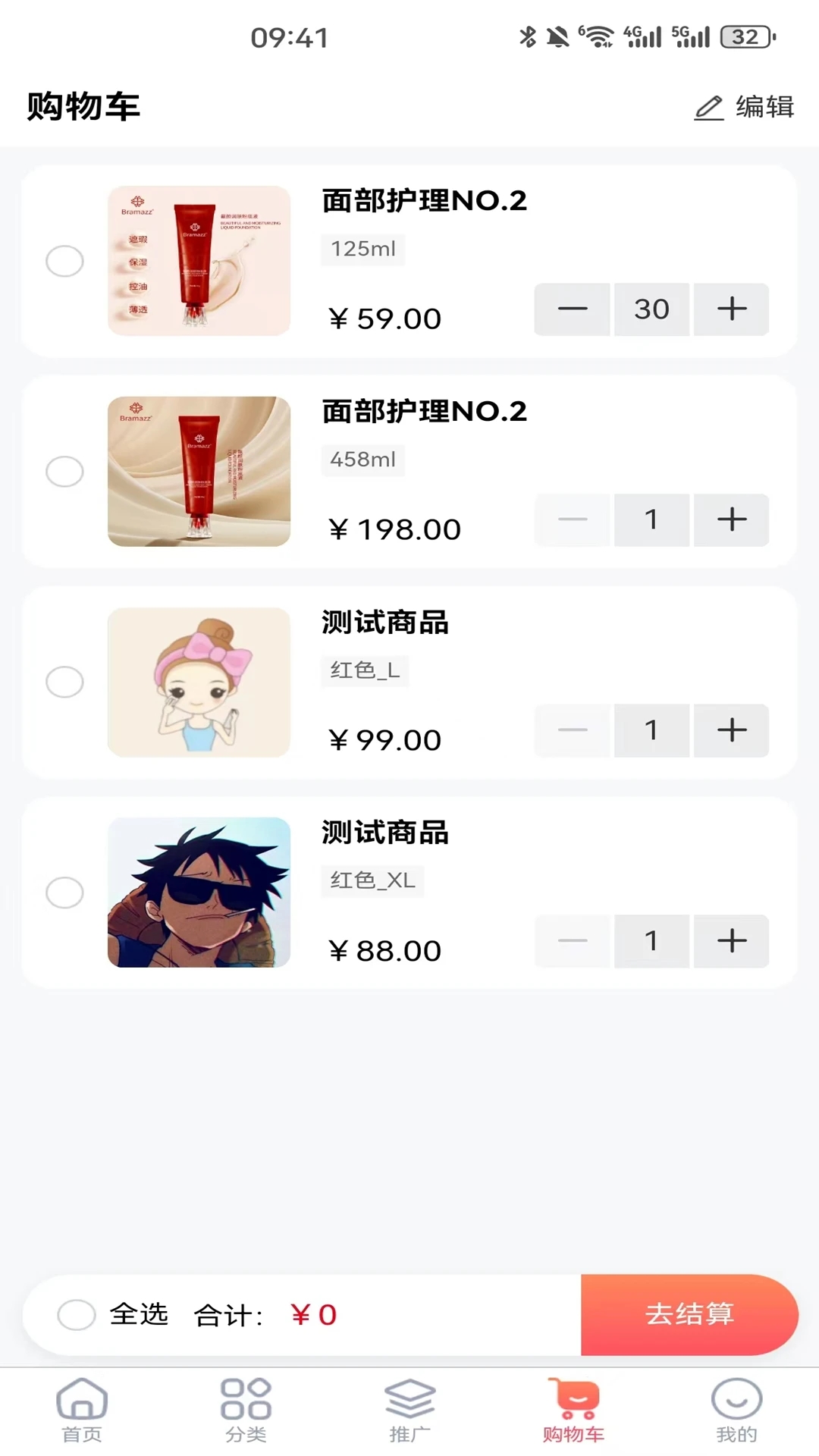Image resolution: width=819 pixels, height=1456 pixels.
Task: Increase quantity of 125ml 面部护理NO.2
Action: click(732, 309)
